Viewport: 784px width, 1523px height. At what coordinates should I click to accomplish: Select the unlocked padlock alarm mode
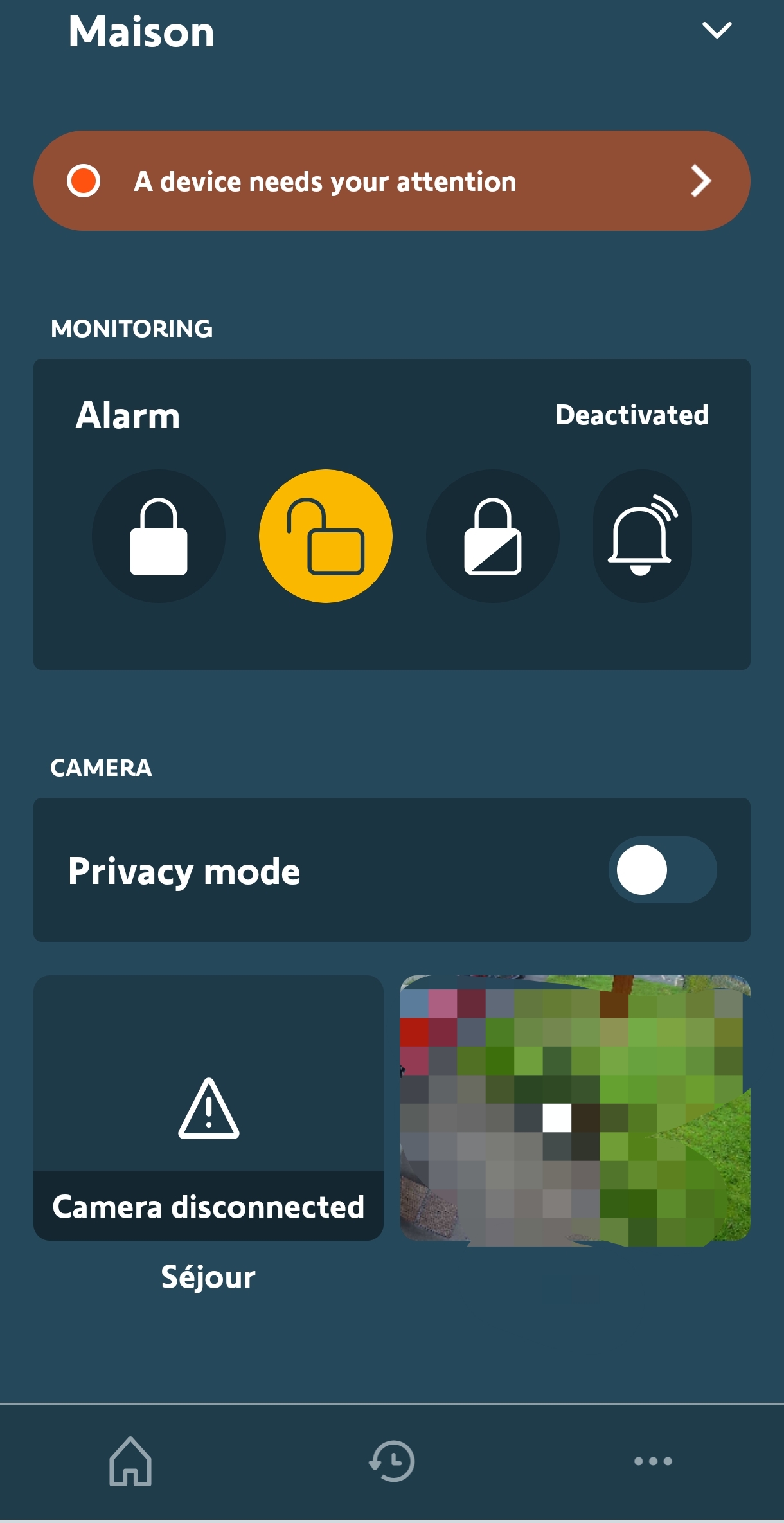point(326,536)
